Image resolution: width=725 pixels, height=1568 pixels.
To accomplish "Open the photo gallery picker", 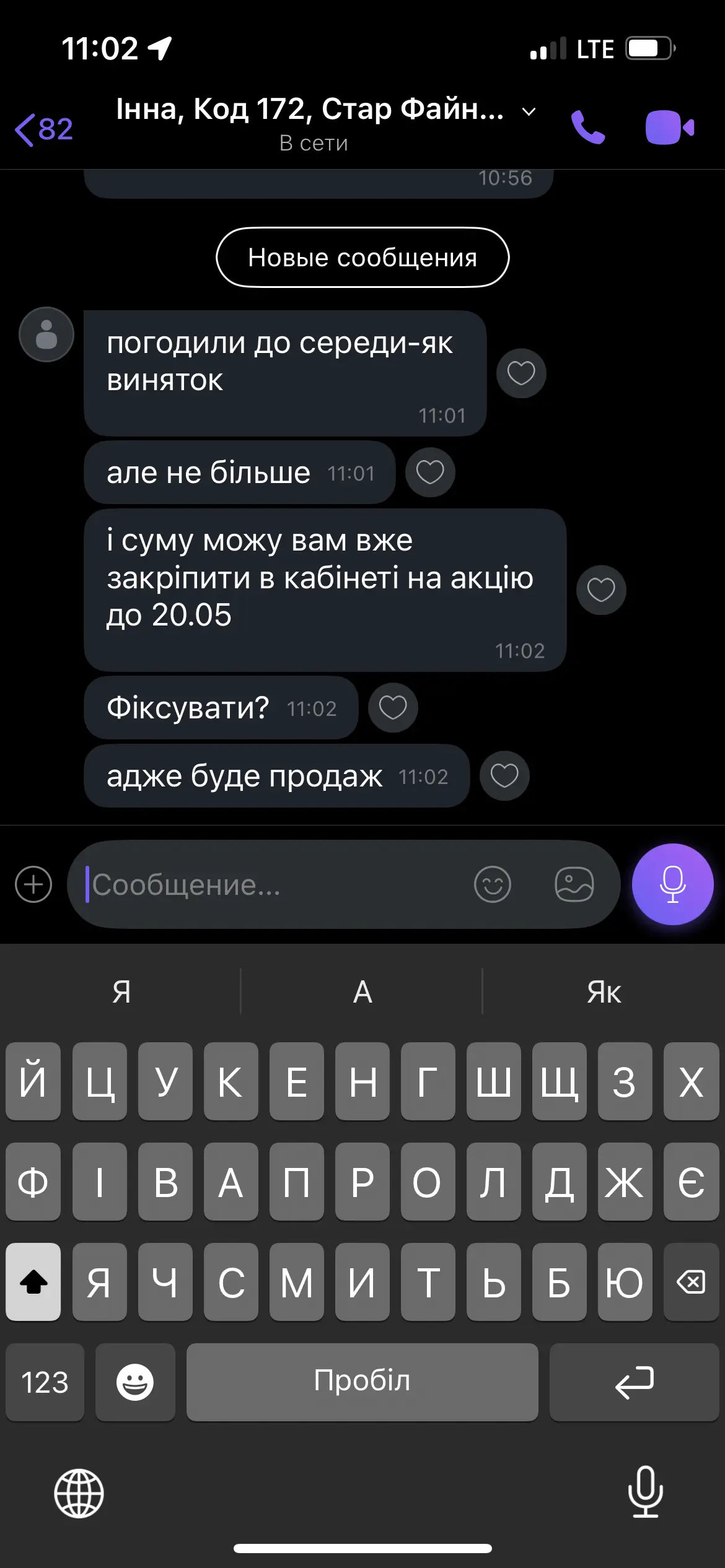I will coord(574,884).
